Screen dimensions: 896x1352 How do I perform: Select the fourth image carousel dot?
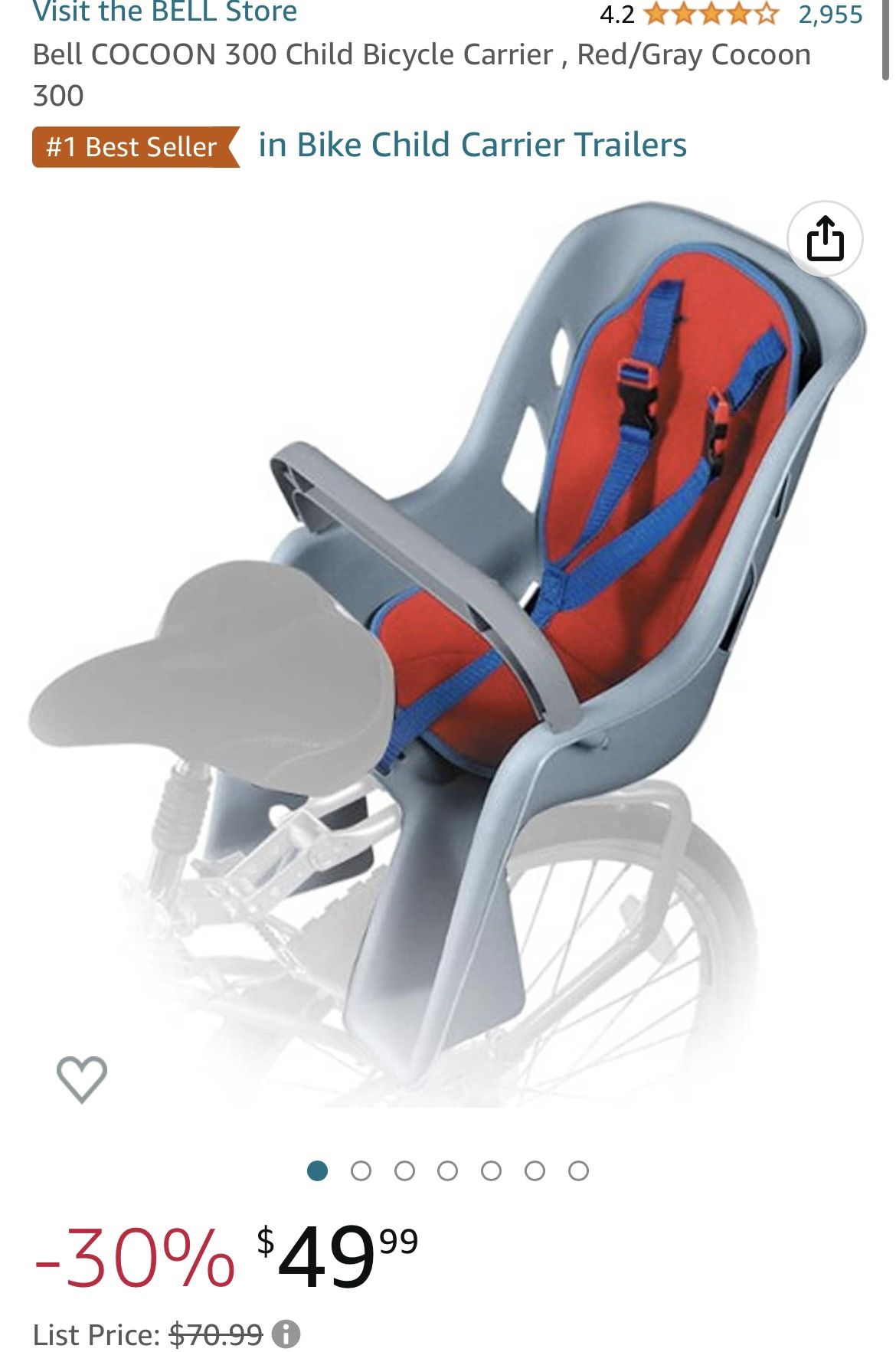coord(446,1170)
